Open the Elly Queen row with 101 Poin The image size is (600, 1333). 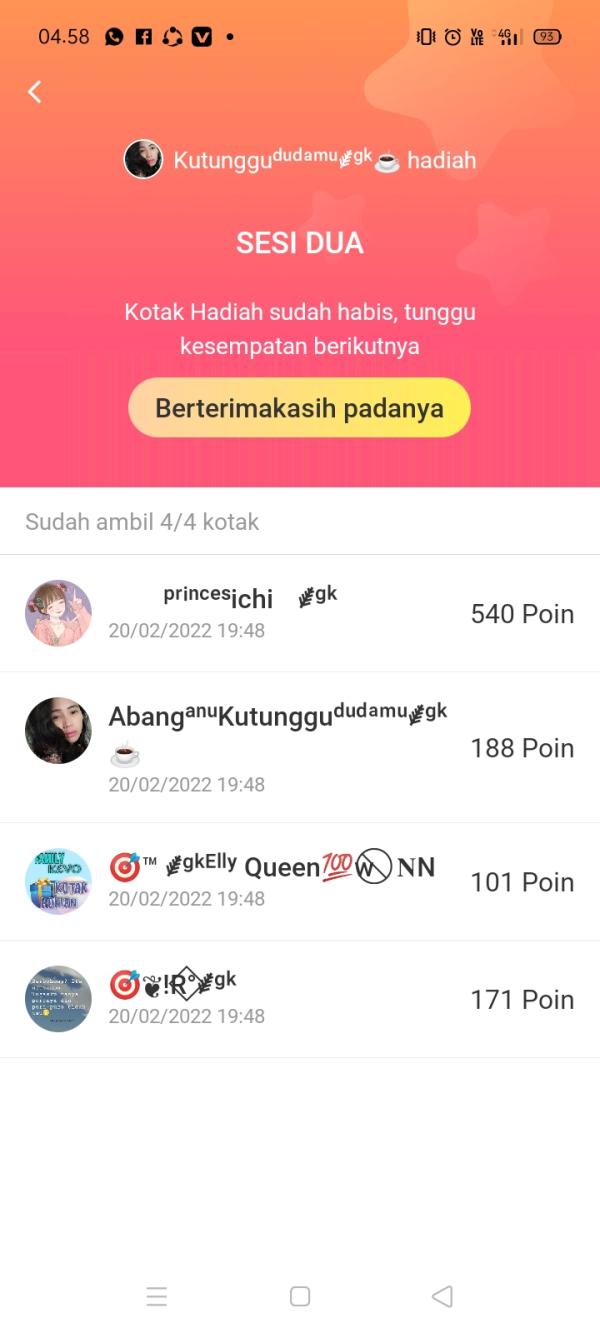point(300,881)
